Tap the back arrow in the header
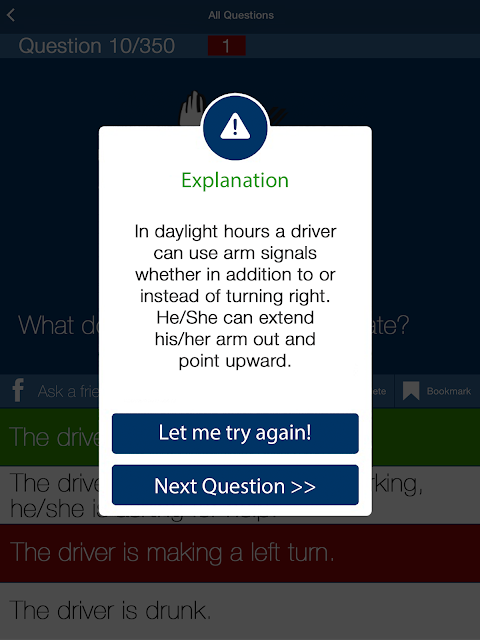 [x=11, y=15]
